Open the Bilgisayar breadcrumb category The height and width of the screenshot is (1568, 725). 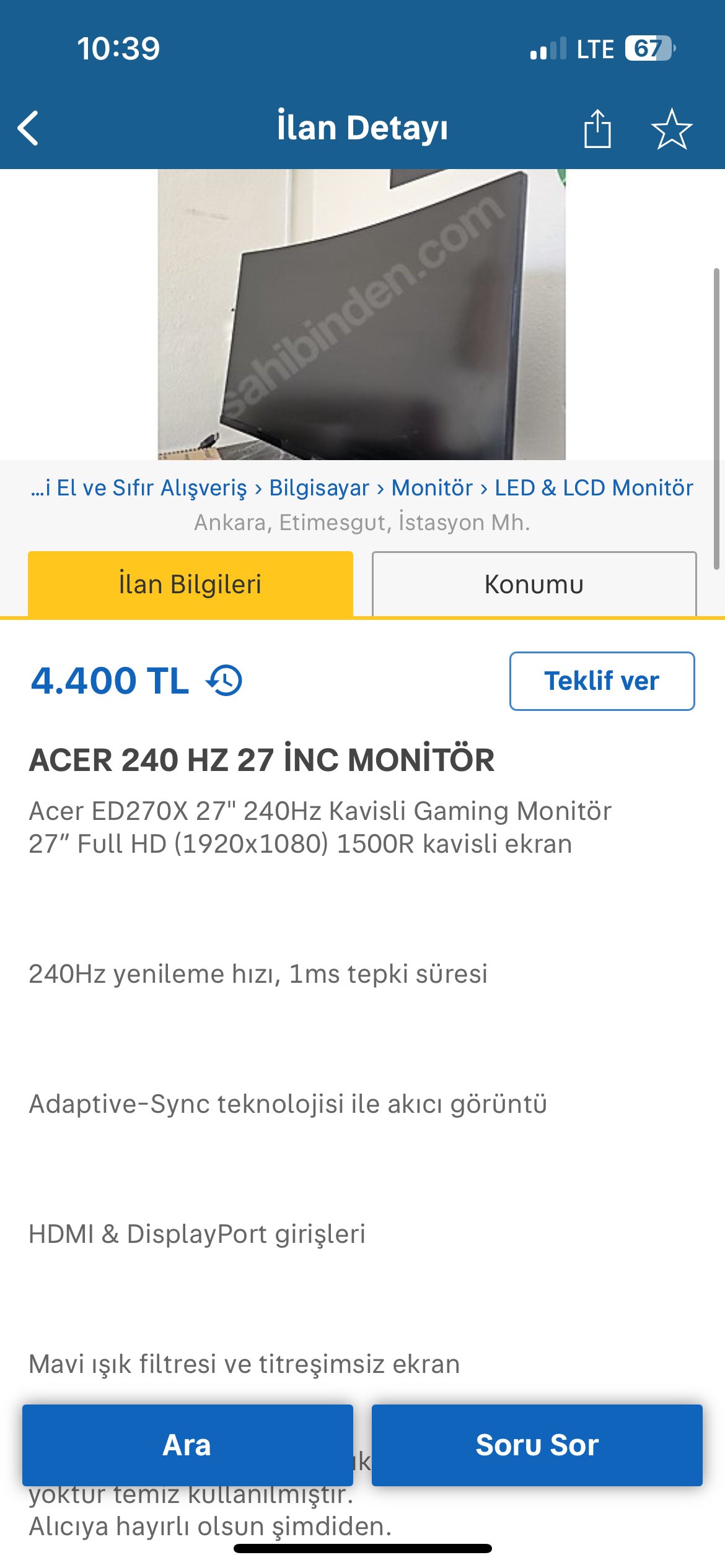tap(319, 488)
